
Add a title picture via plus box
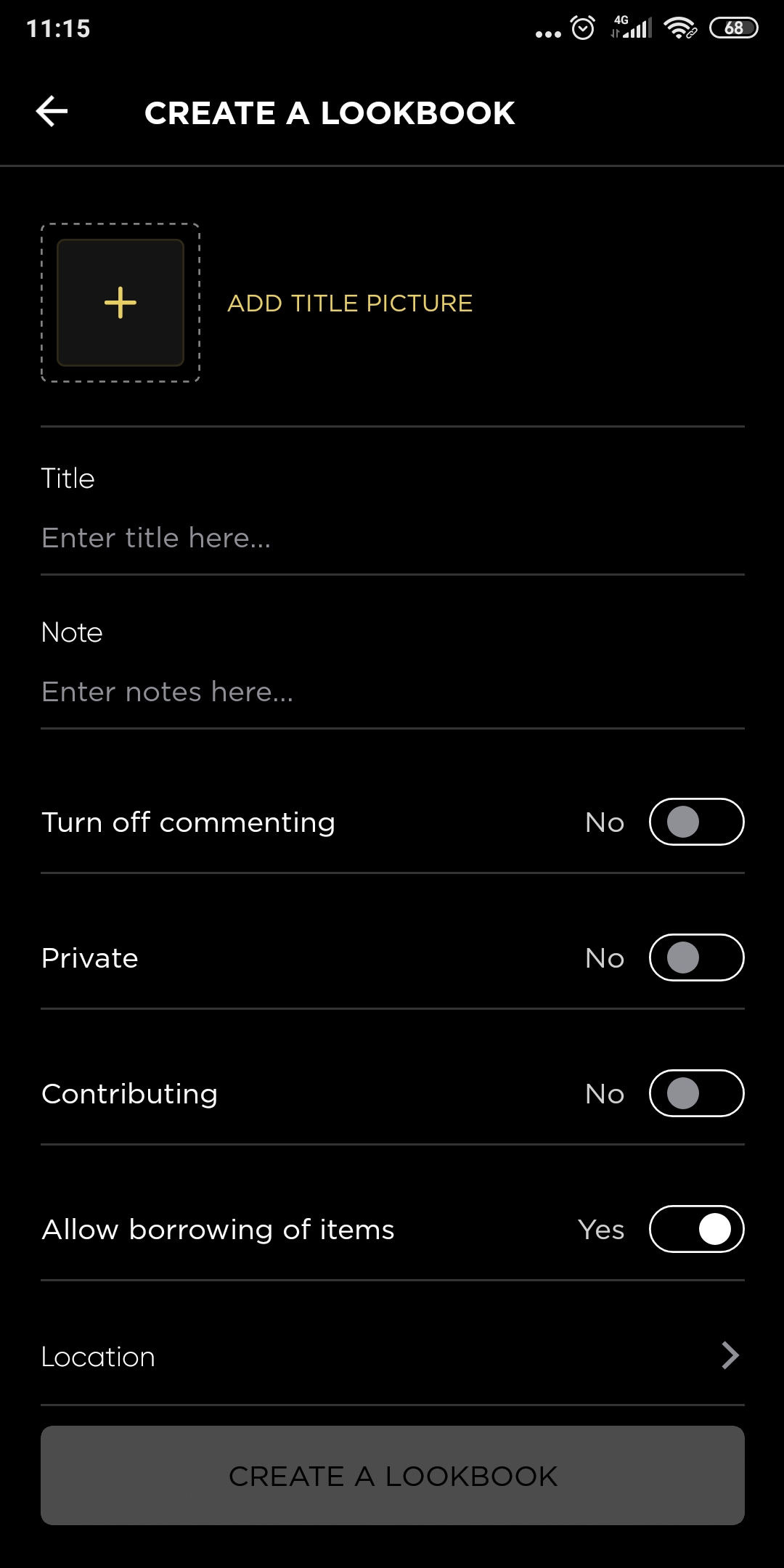pos(121,303)
